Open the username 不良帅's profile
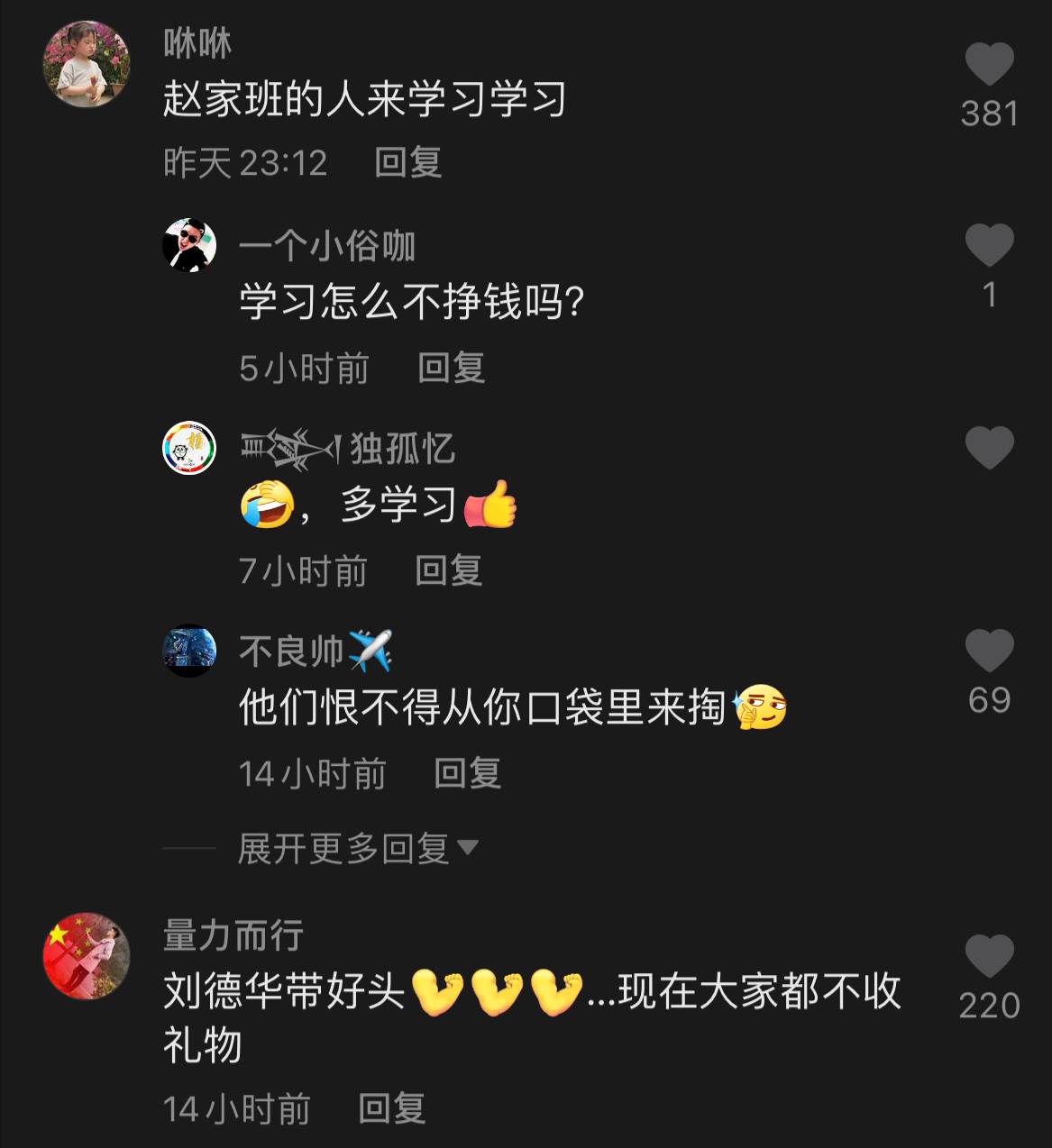Image resolution: width=1052 pixels, height=1148 pixels. (291, 651)
